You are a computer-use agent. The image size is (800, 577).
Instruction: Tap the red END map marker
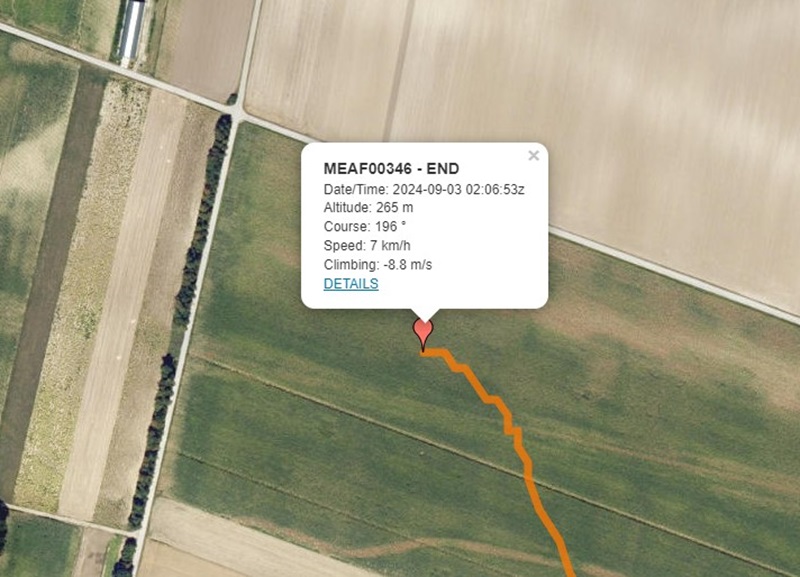tap(424, 331)
